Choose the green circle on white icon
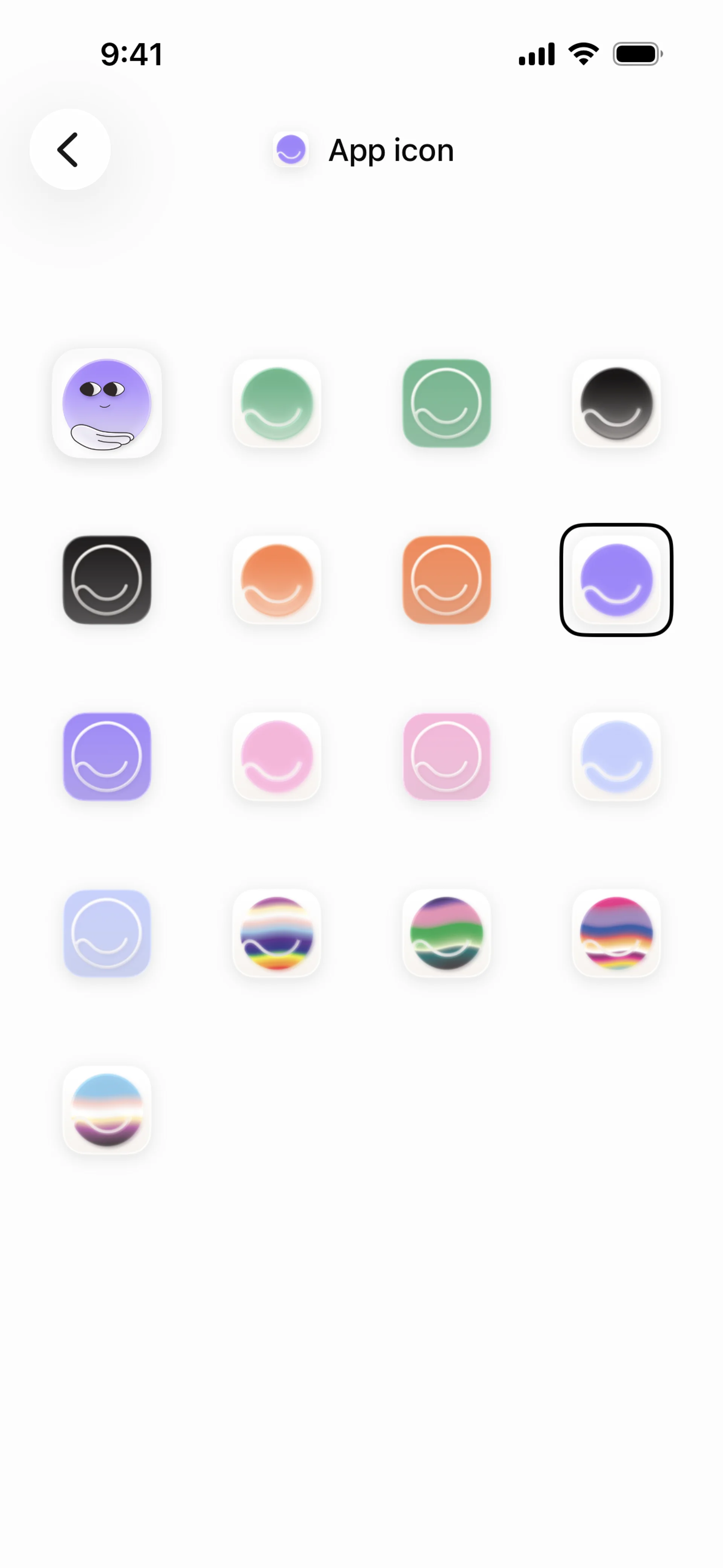Viewport: 723px width, 1568px height. (x=277, y=403)
